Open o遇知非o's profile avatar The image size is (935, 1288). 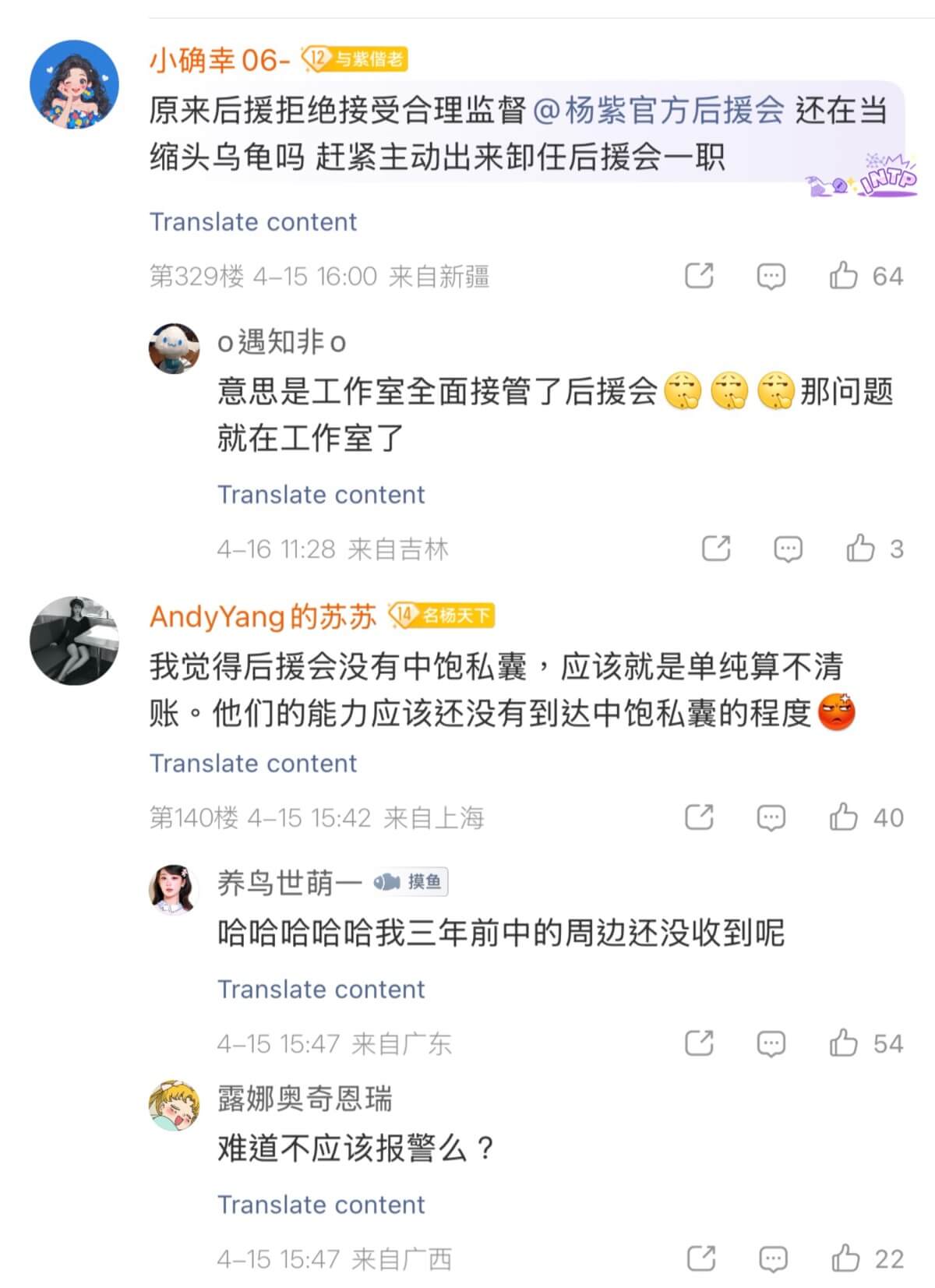tap(174, 348)
